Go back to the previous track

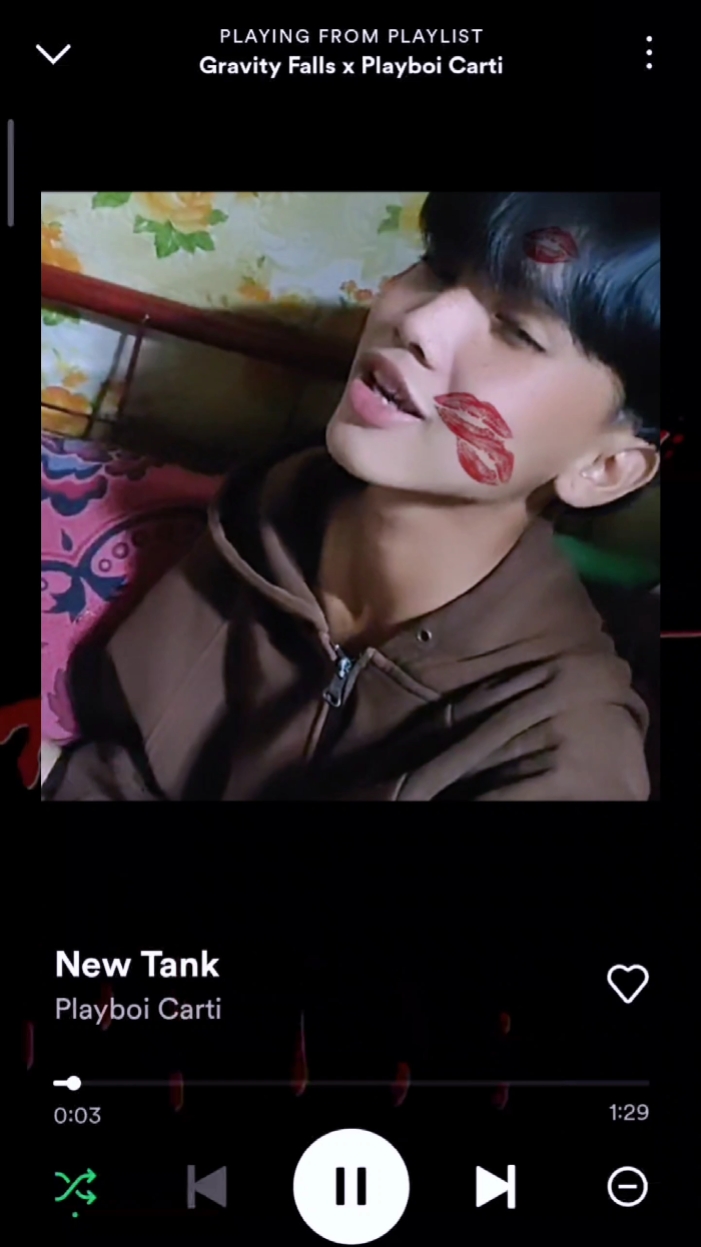point(207,1186)
